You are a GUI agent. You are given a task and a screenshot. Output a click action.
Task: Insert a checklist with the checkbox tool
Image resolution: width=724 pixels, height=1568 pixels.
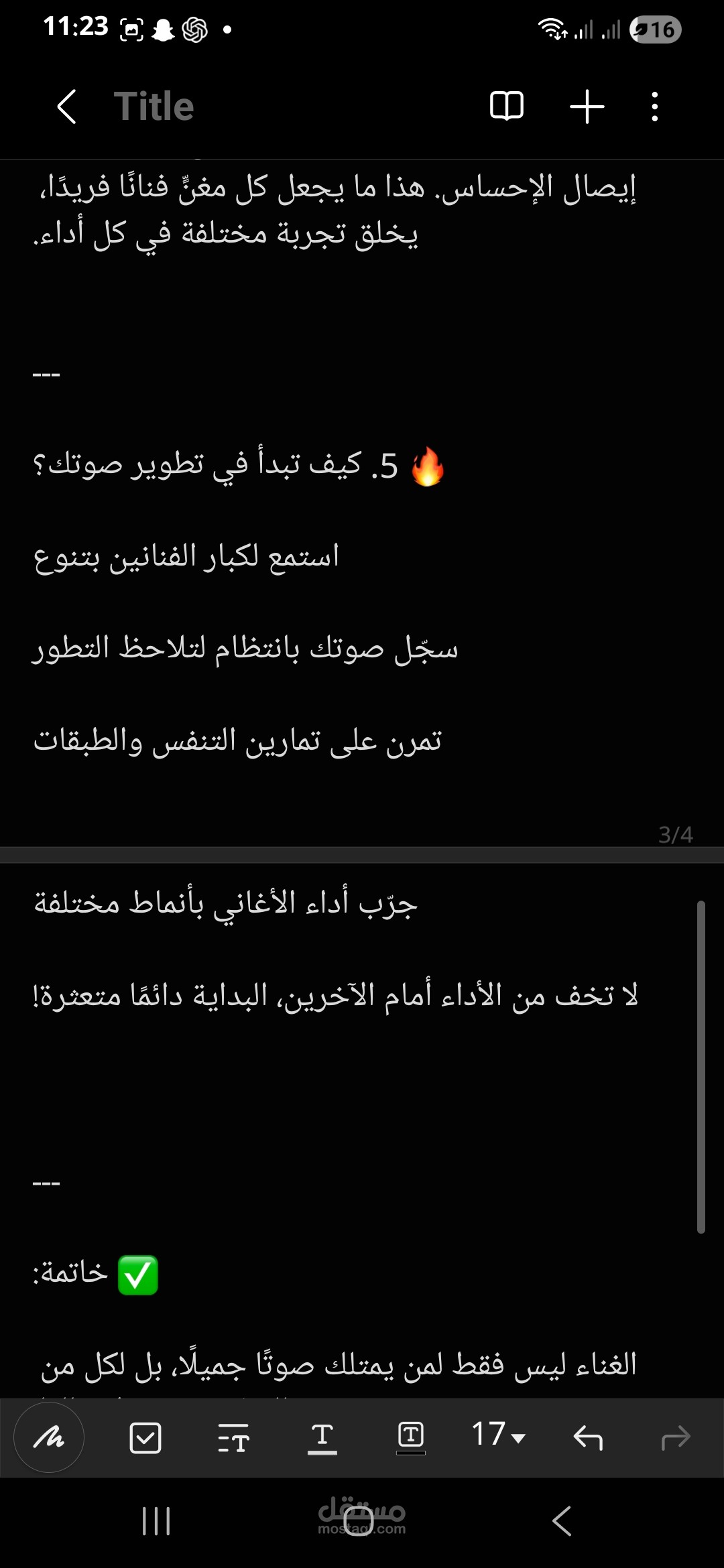[x=145, y=1437]
